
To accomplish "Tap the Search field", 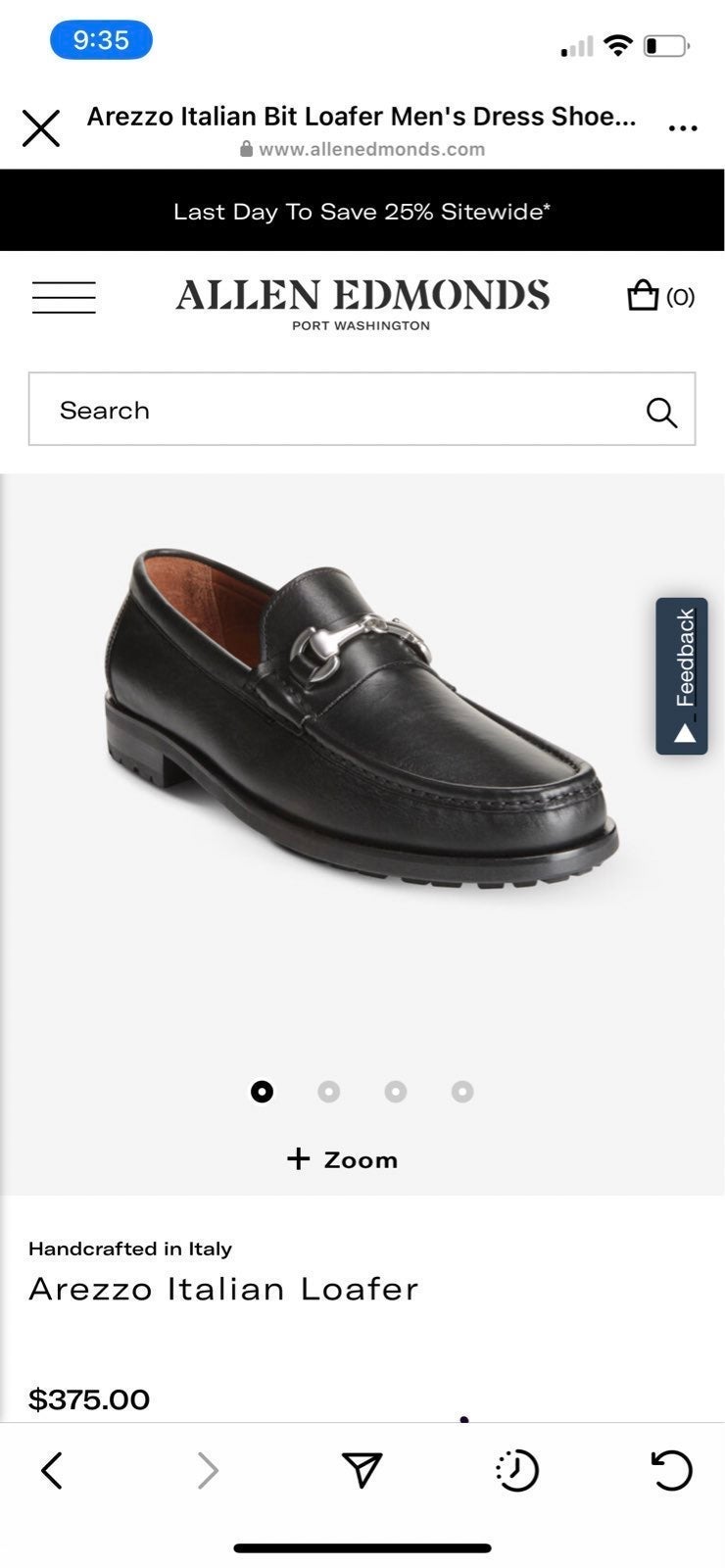I will 362,410.
